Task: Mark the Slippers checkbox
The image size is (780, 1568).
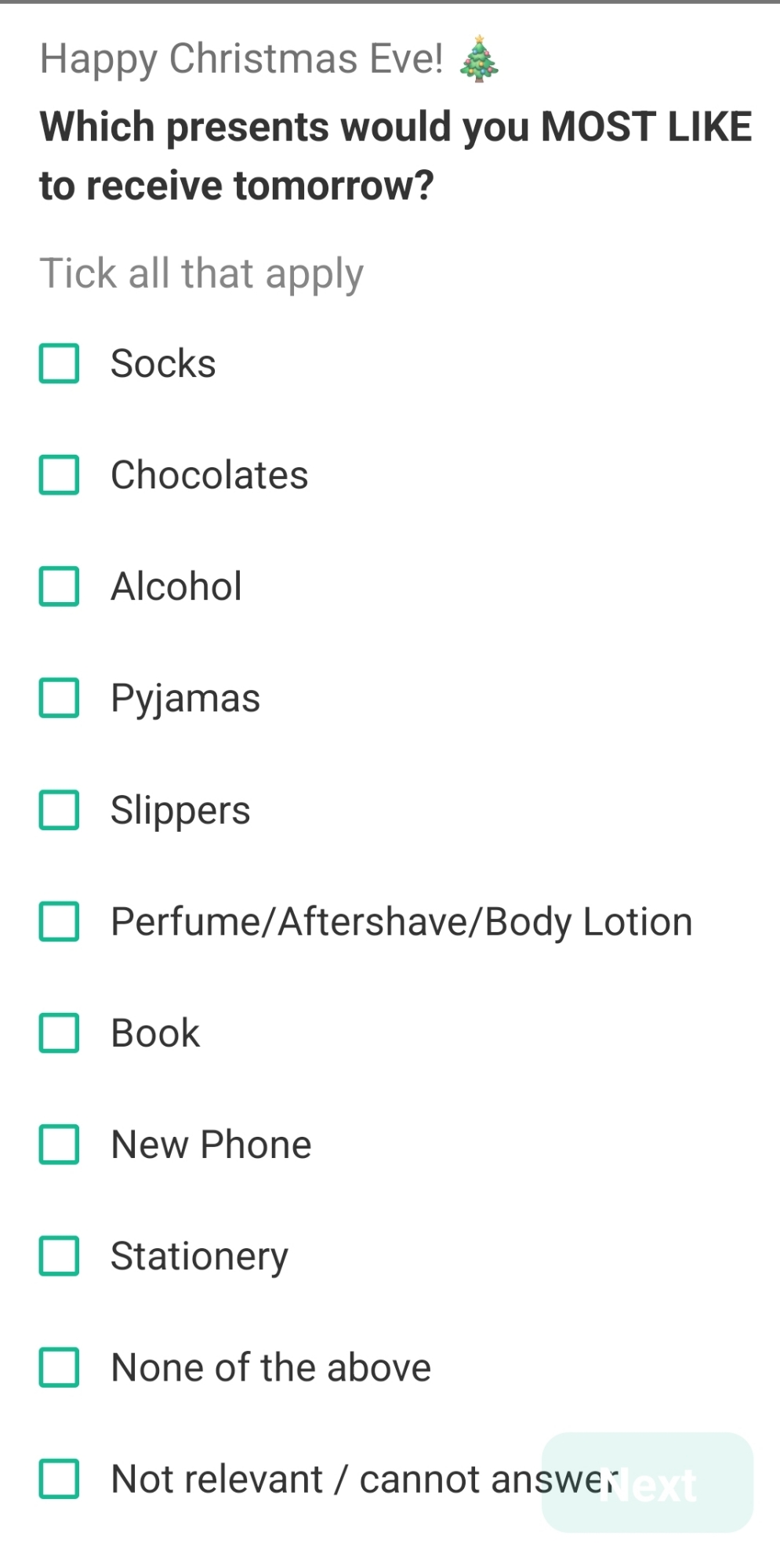Action: point(60,810)
